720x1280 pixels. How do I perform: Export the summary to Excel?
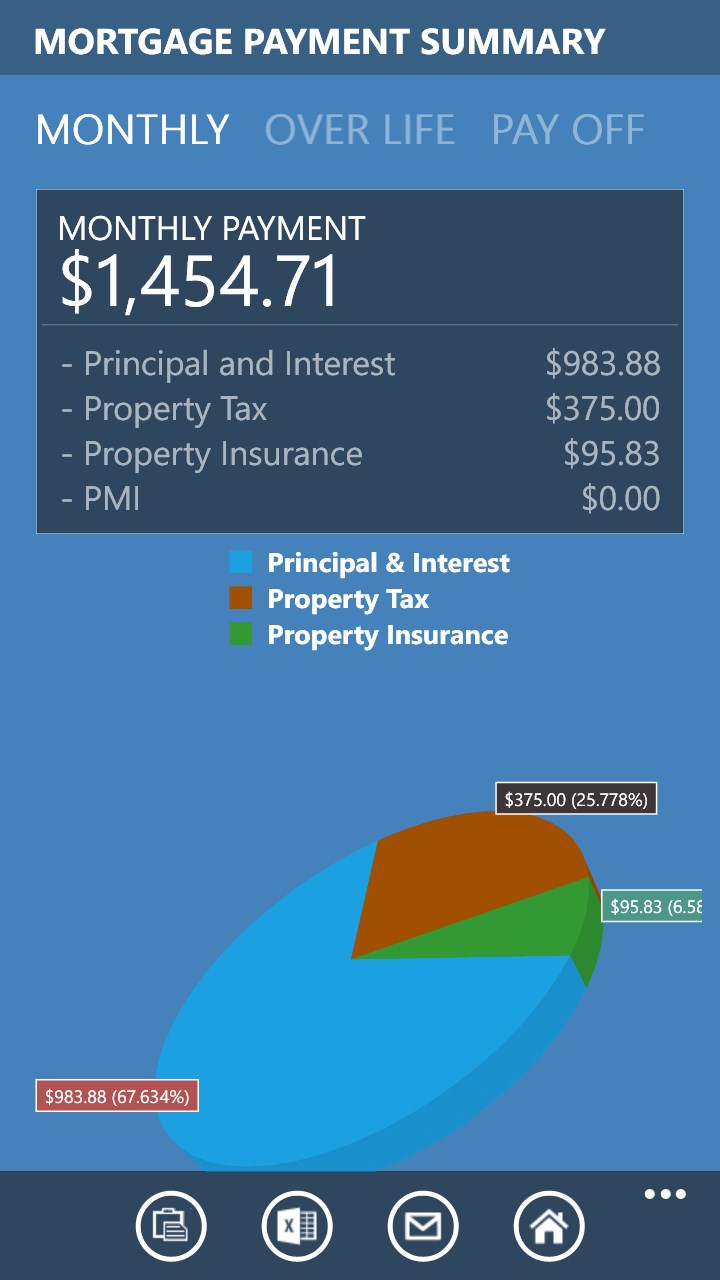click(x=297, y=1225)
